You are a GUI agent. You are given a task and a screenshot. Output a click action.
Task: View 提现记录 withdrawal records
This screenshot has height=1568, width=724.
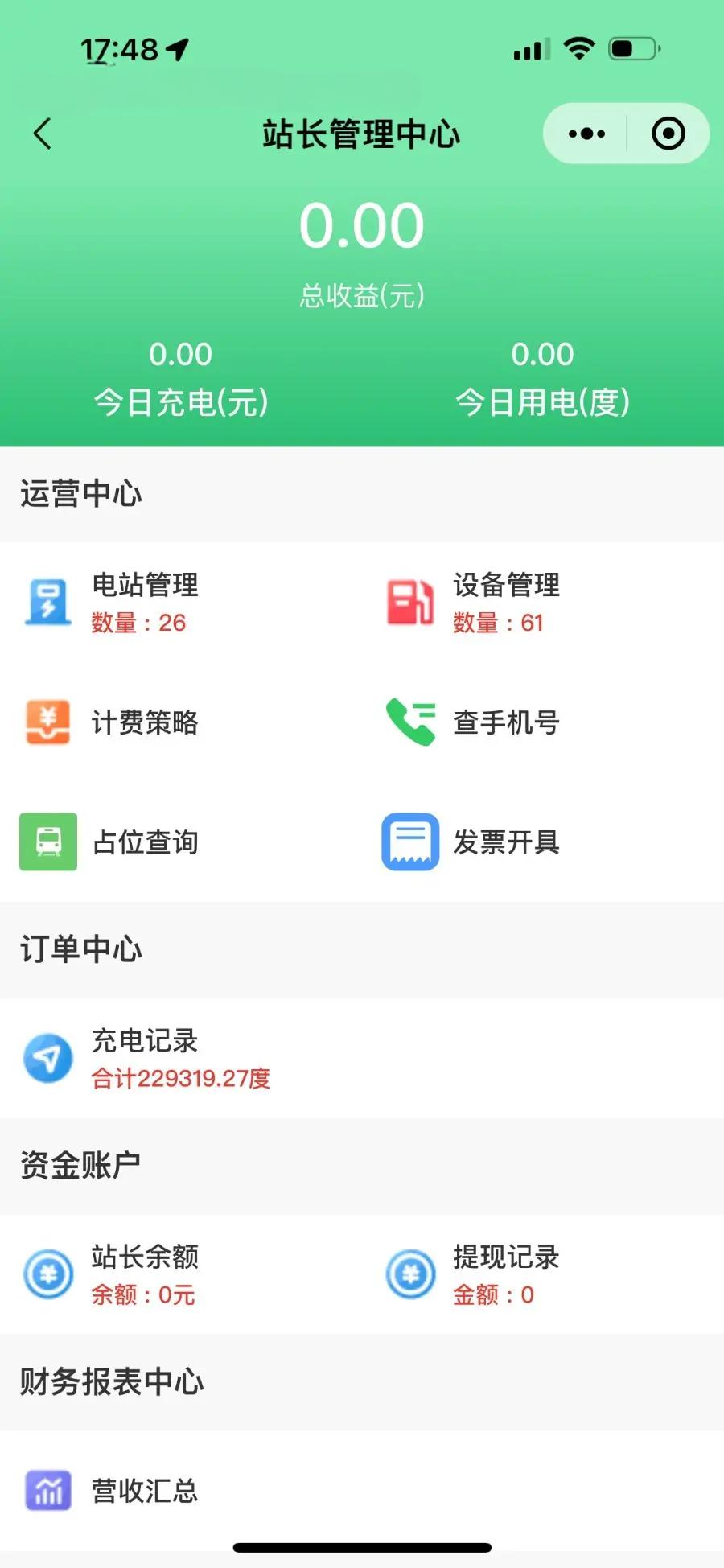point(543,1274)
